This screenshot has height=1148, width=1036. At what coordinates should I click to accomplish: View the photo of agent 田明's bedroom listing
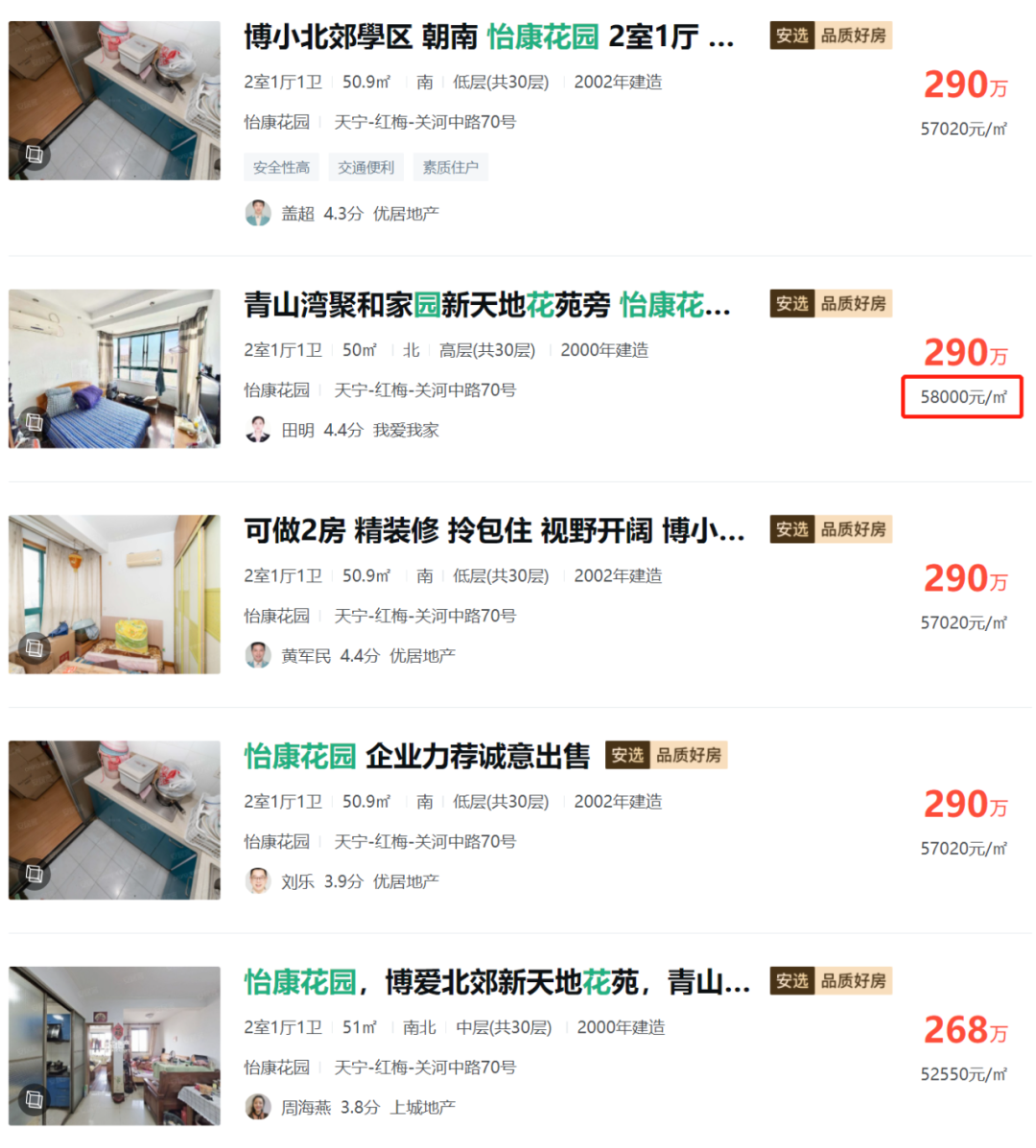[114, 368]
